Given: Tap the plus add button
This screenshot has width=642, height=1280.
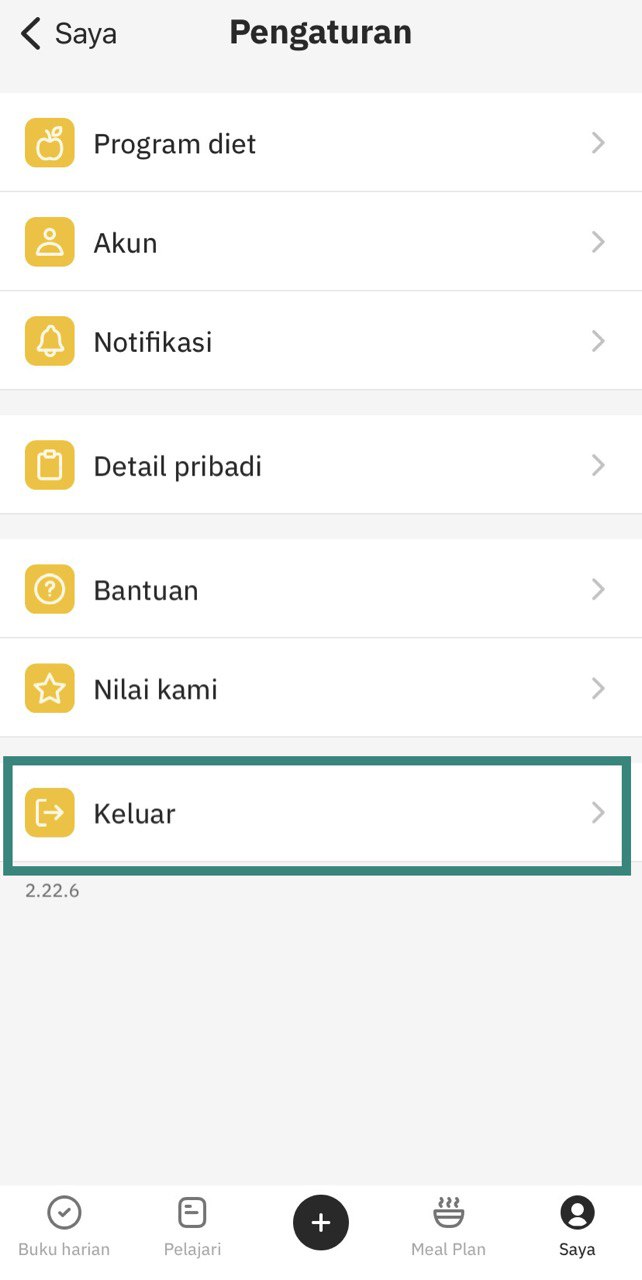Looking at the screenshot, I should click(x=321, y=1222).
